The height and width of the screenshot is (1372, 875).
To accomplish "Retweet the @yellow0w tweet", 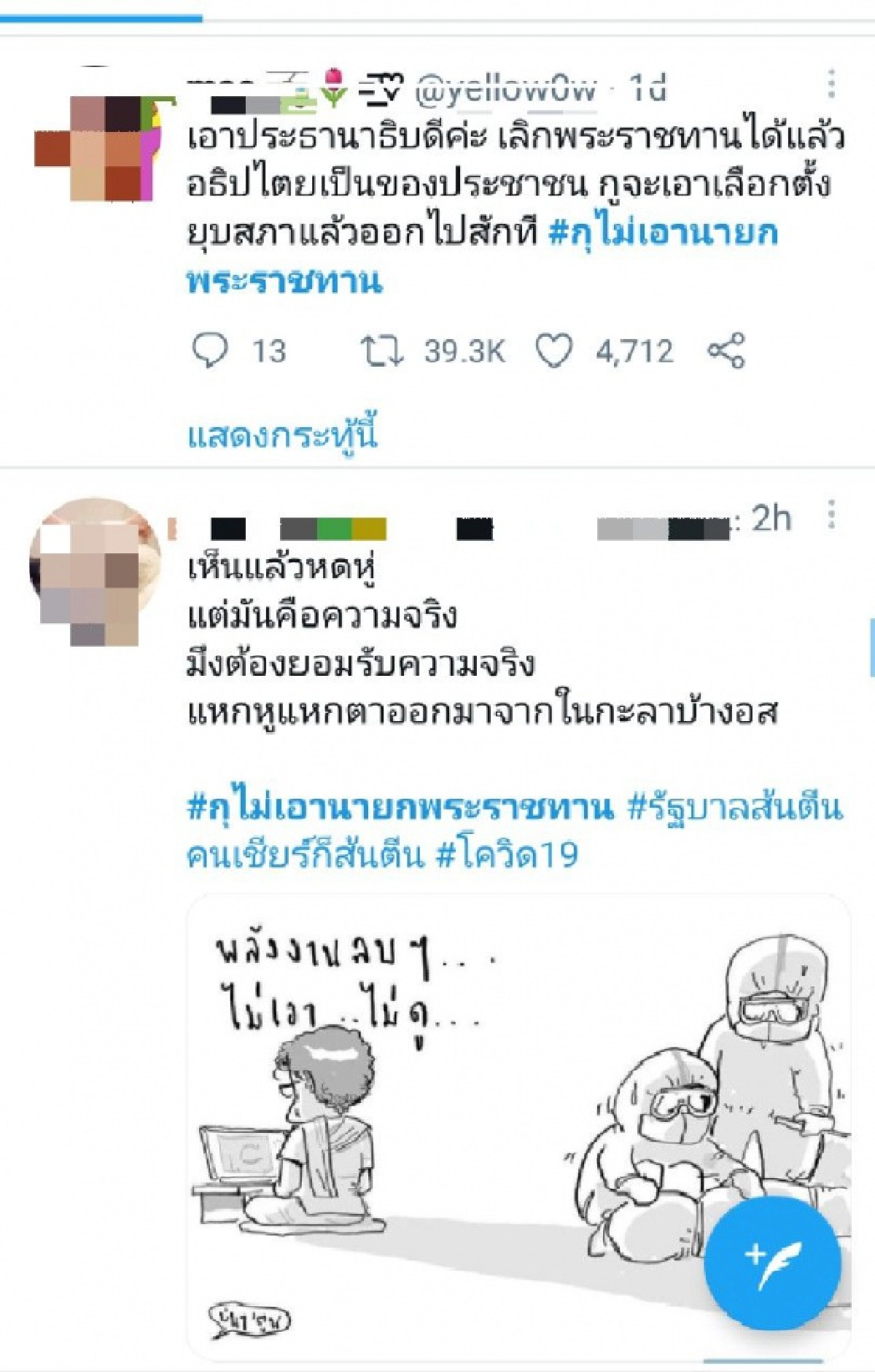I will 381,351.
